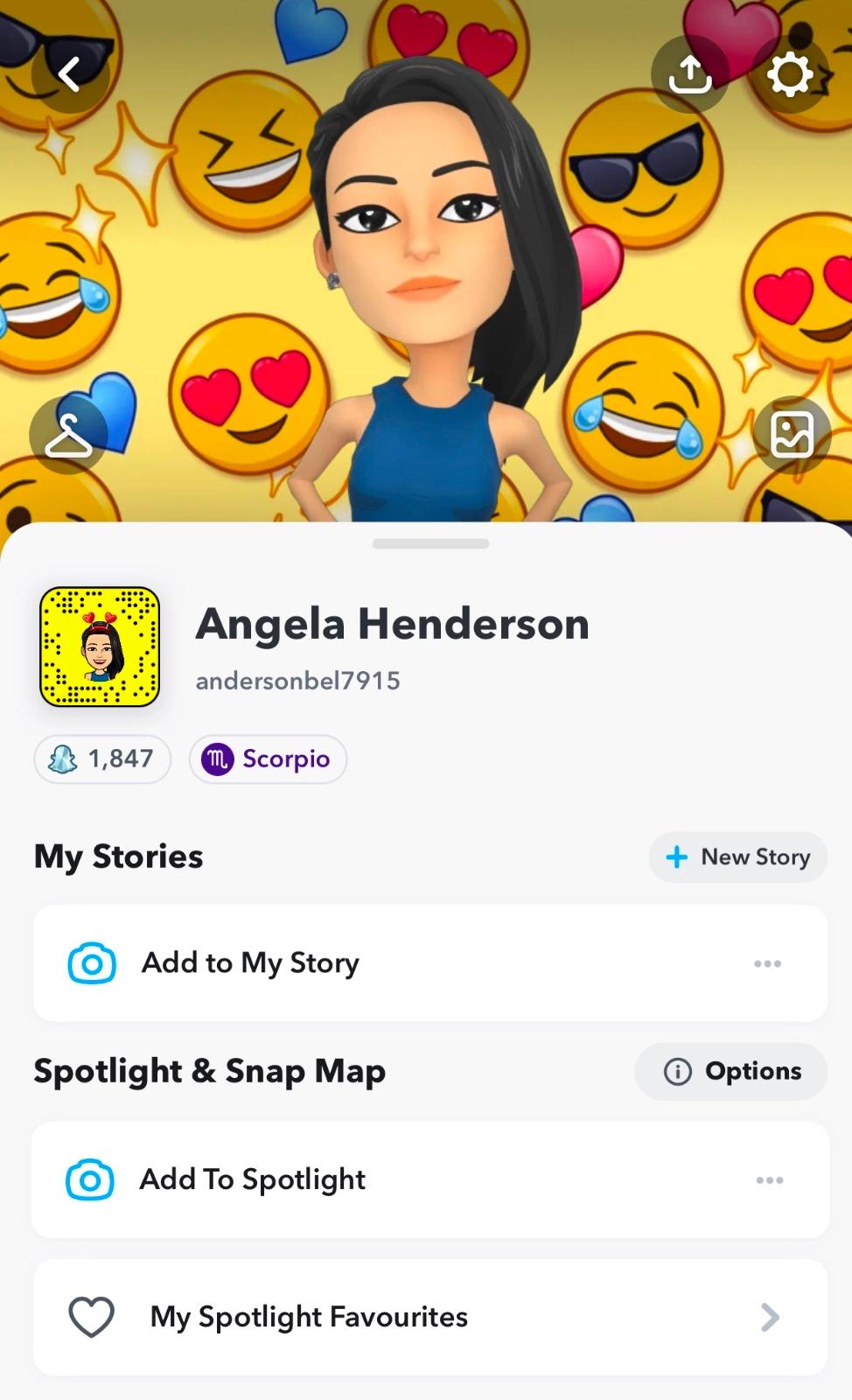Share the profile via upload icon
The width and height of the screenshot is (852, 1400).
click(689, 74)
